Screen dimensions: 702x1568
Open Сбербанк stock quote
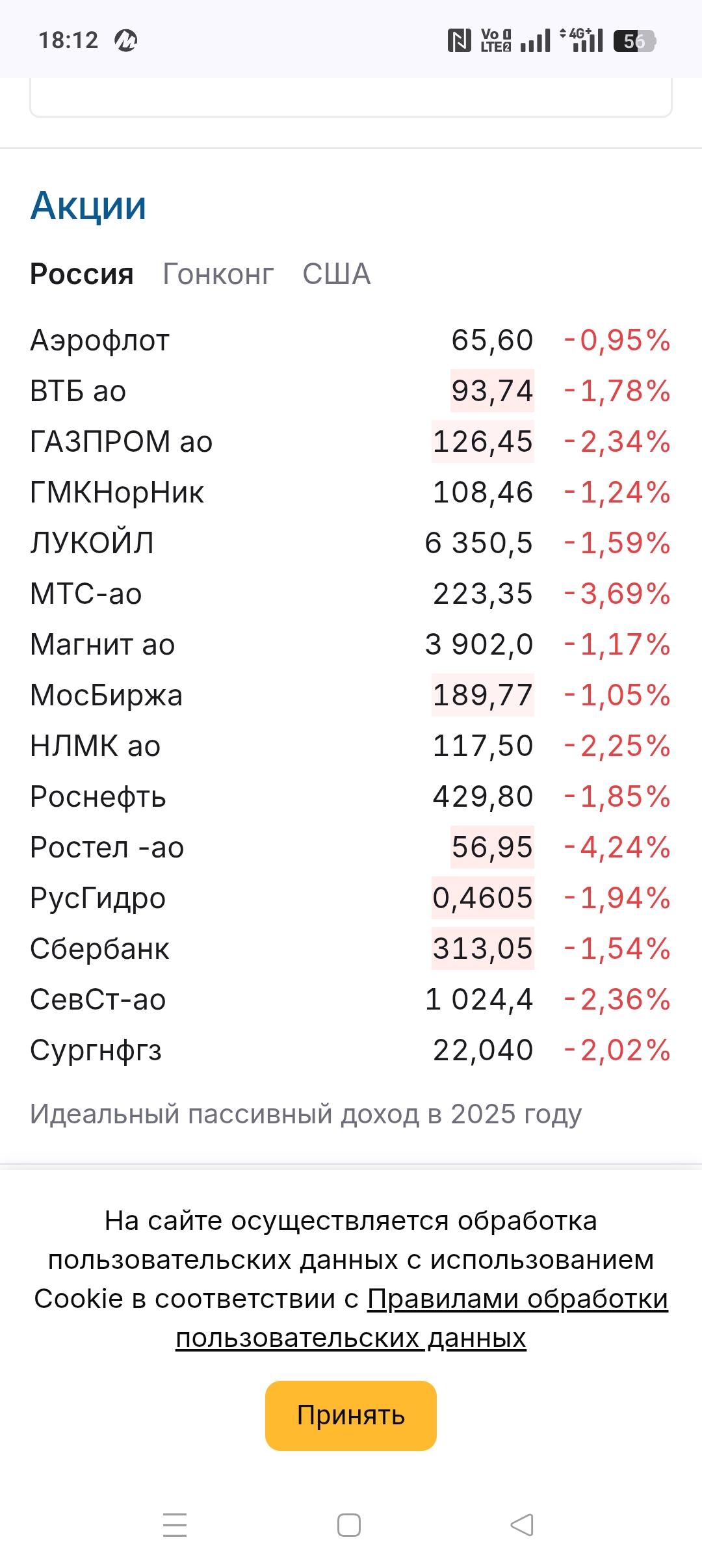click(99, 949)
